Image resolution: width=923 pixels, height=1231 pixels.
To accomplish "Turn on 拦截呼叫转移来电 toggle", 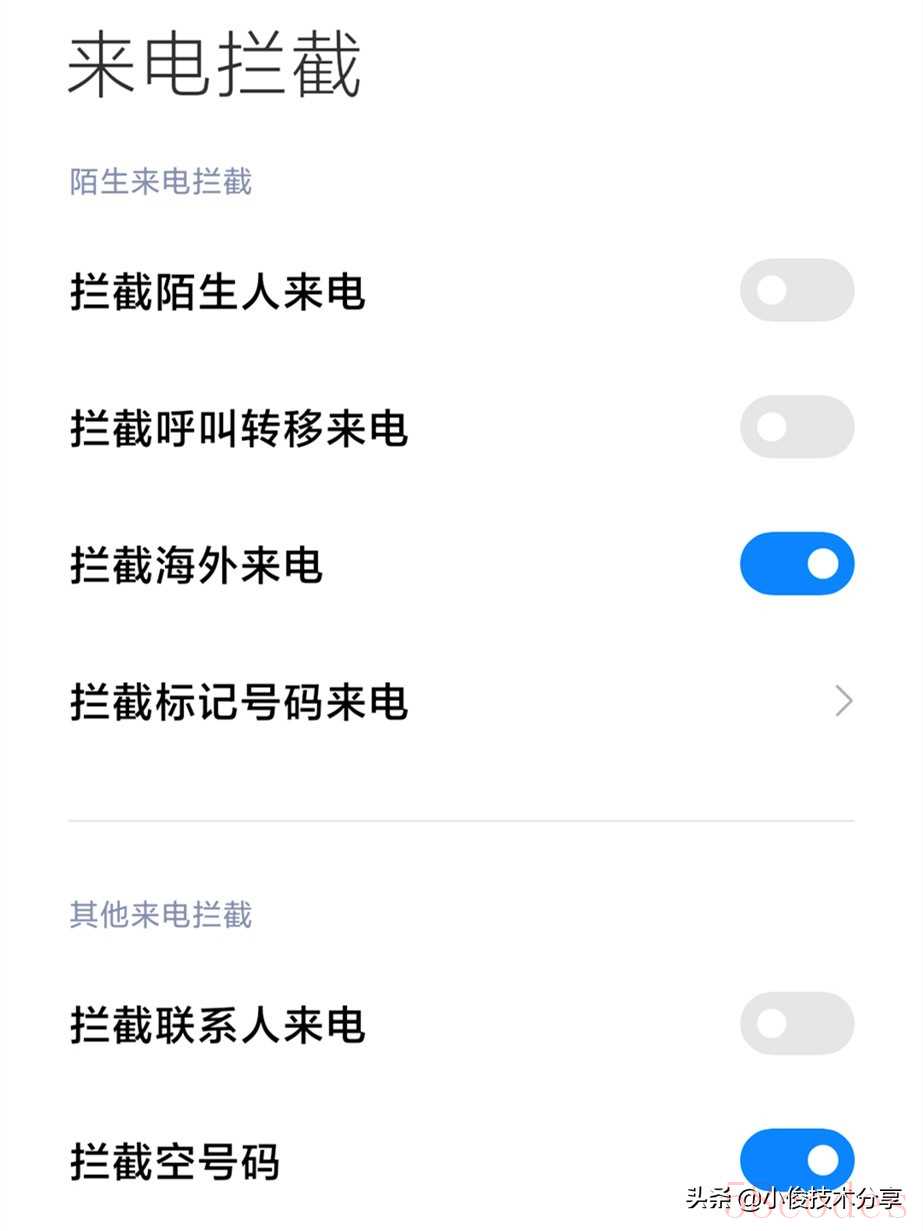I will click(x=796, y=428).
